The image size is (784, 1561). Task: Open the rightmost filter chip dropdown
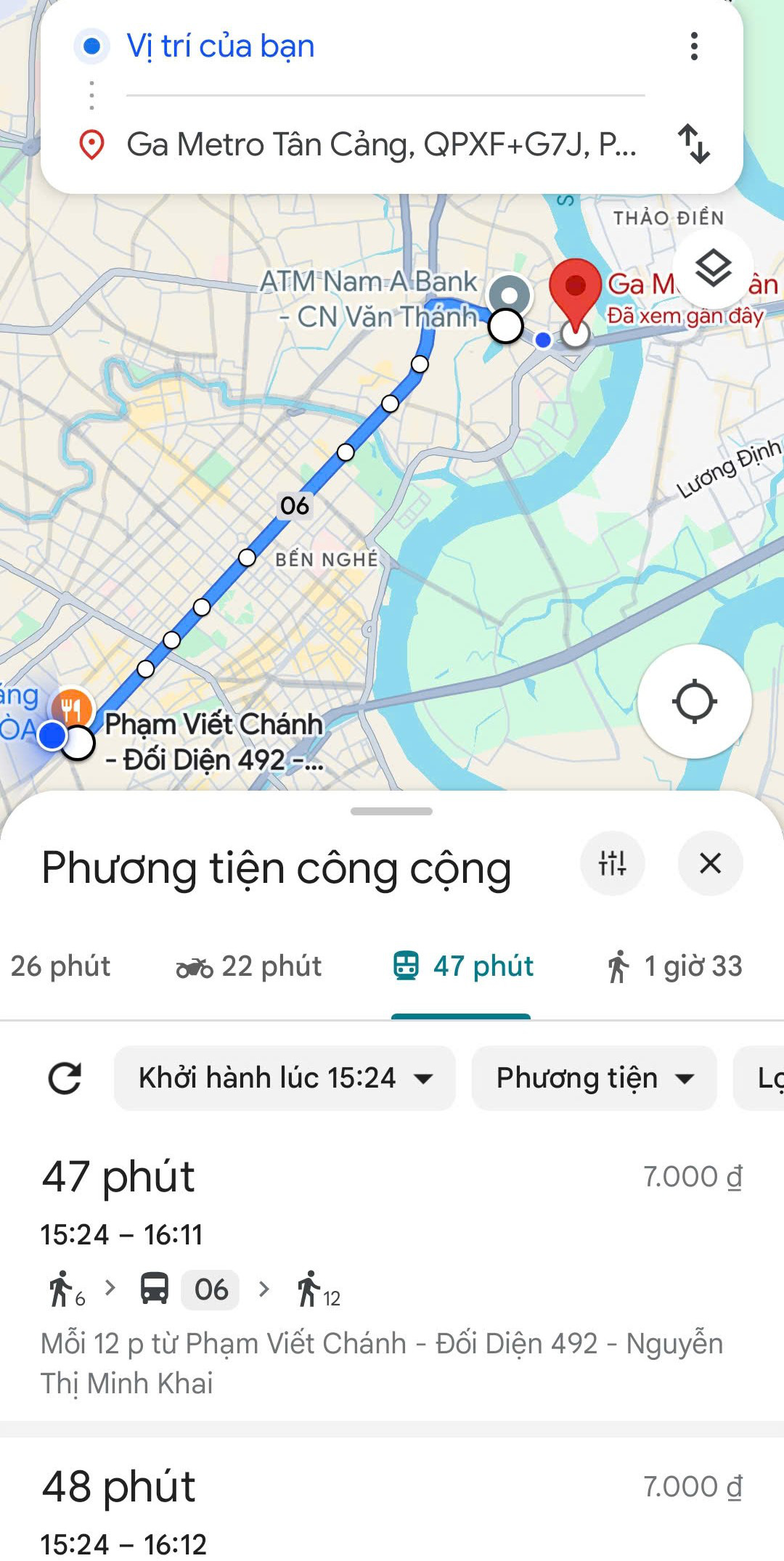pyautogui.click(x=769, y=1078)
